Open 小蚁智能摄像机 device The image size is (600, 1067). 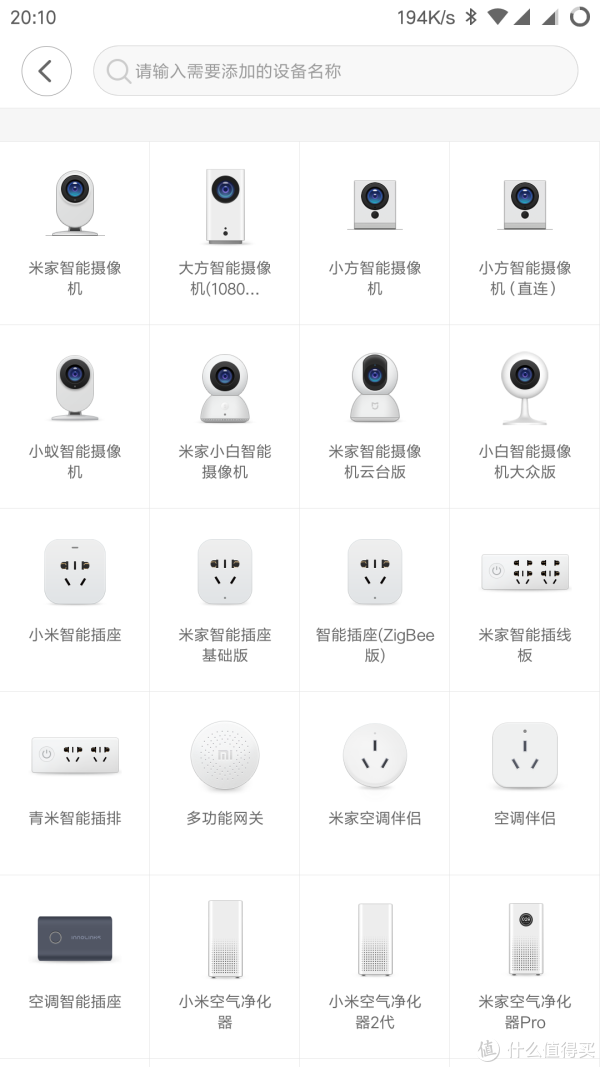tap(75, 416)
